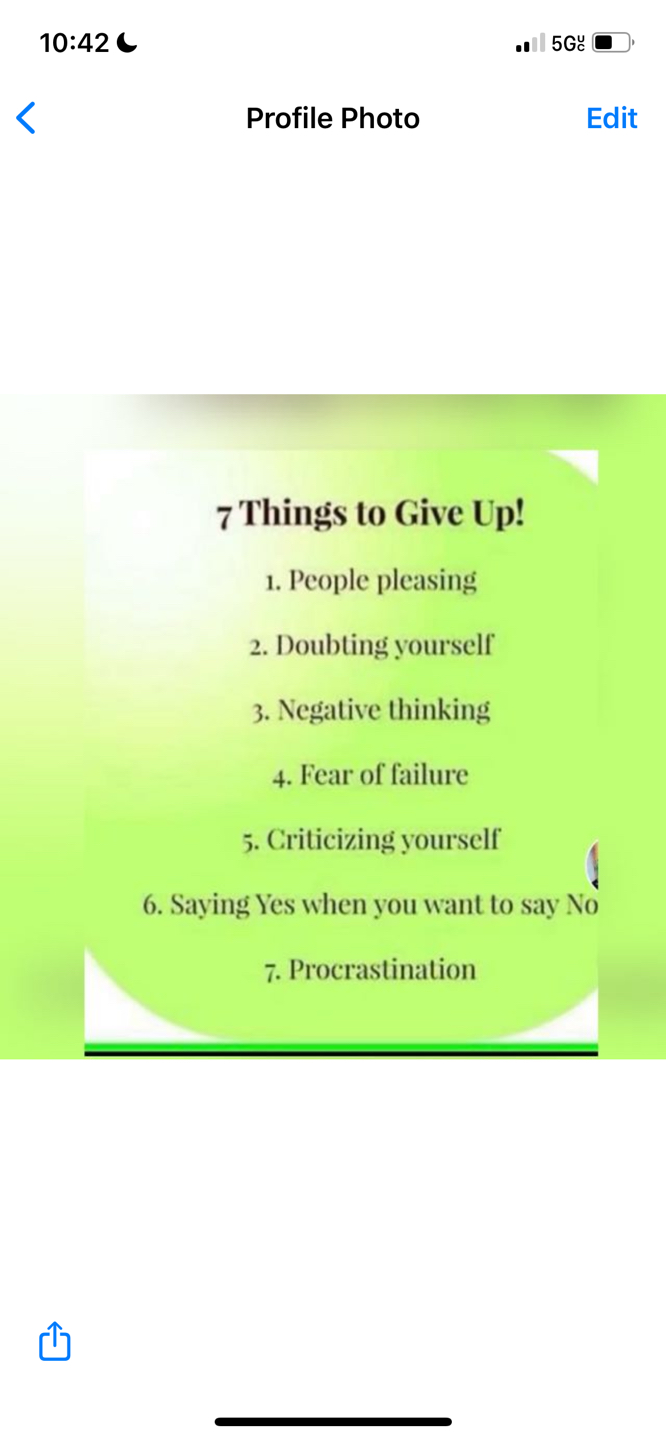
Task: Share the profile photo
Action: click(55, 1342)
